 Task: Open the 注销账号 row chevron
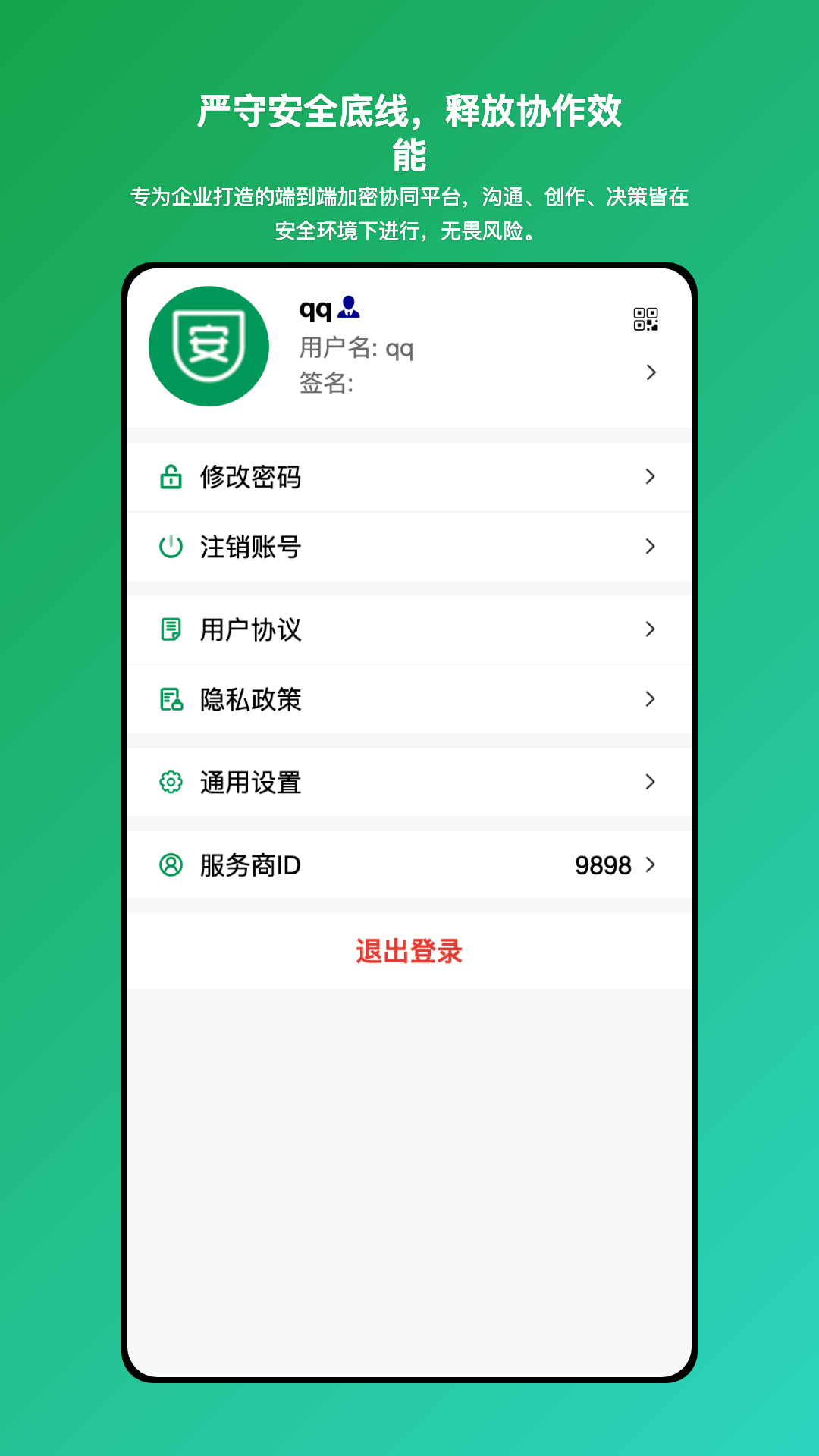coord(651,547)
